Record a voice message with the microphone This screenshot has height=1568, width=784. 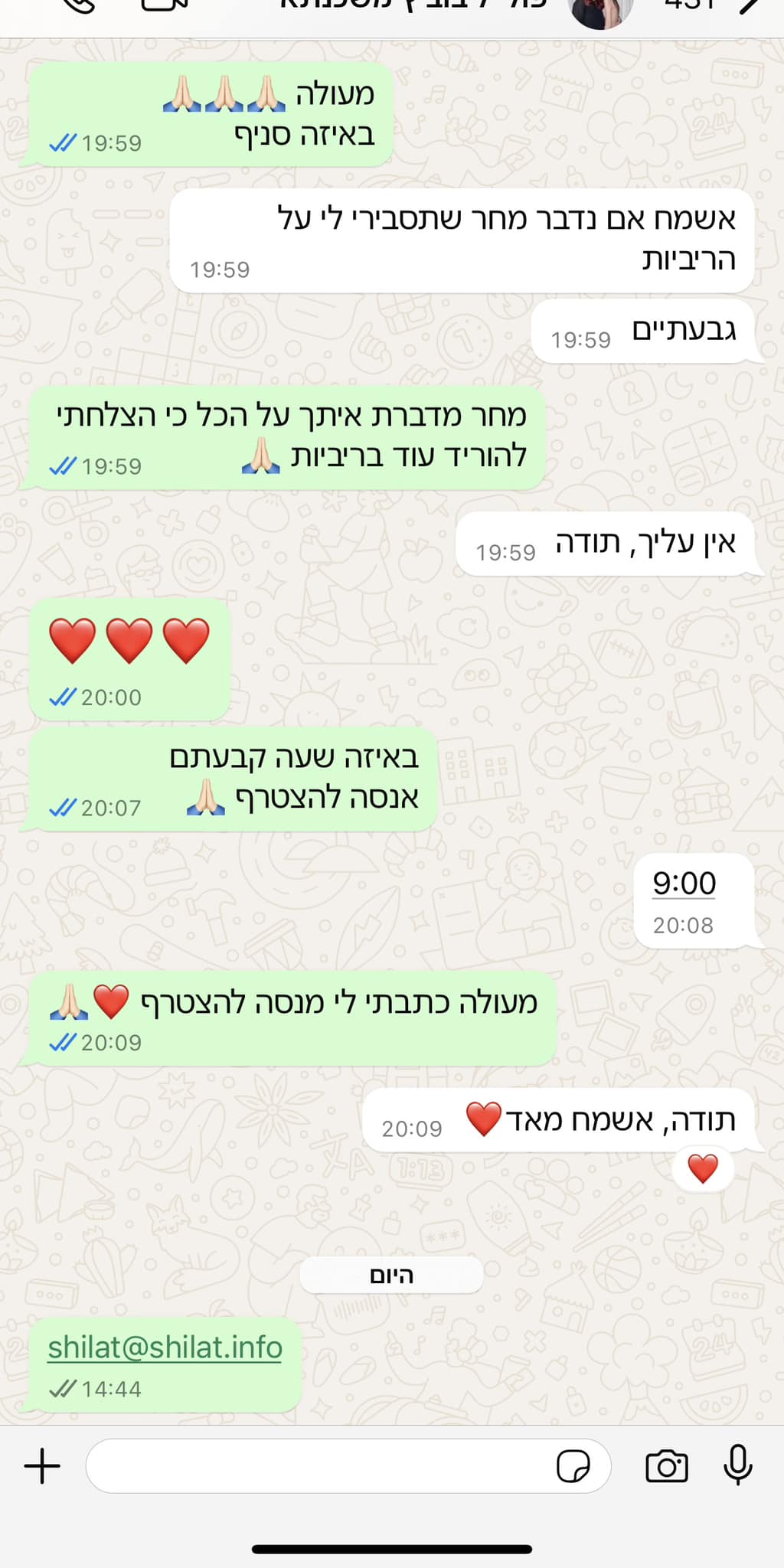click(x=738, y=1465)
